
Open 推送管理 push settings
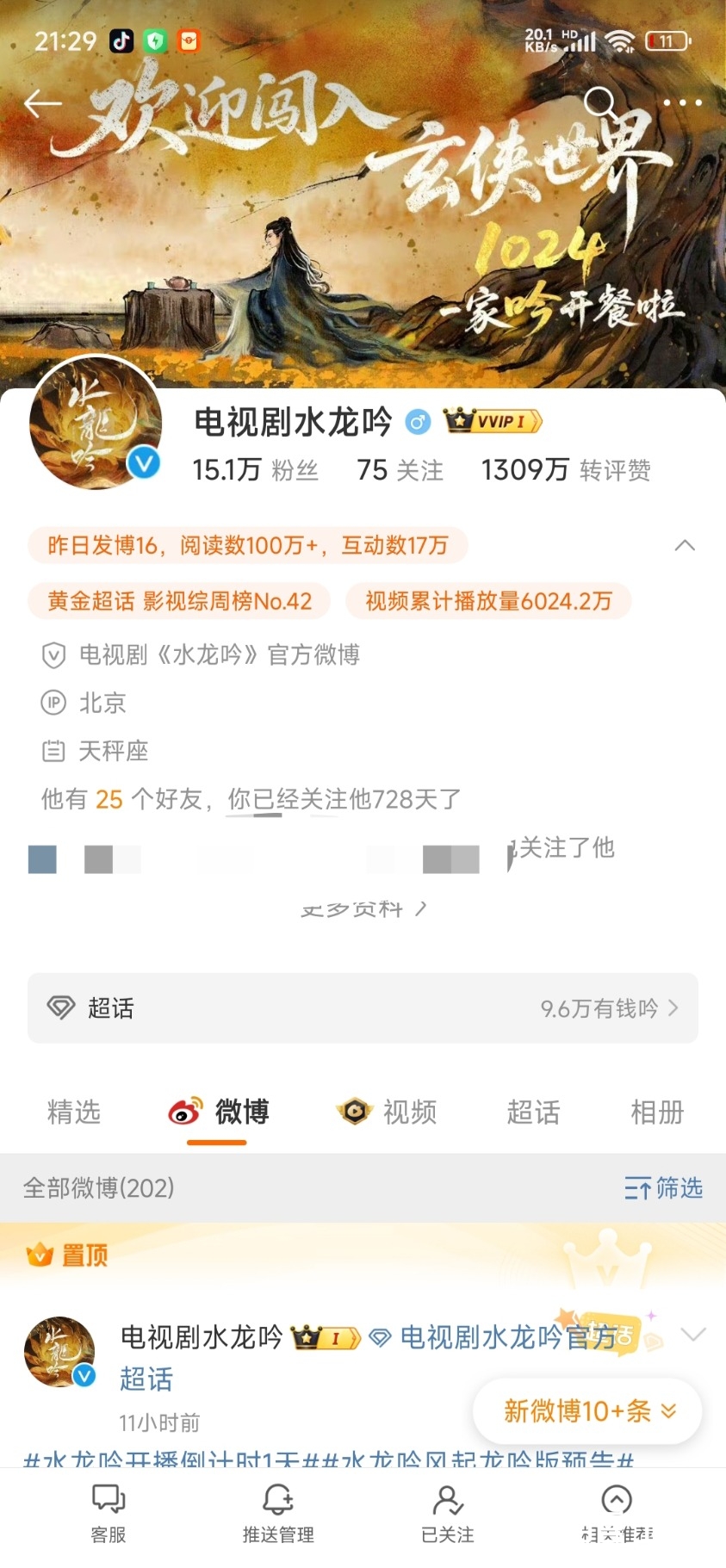278,1512
